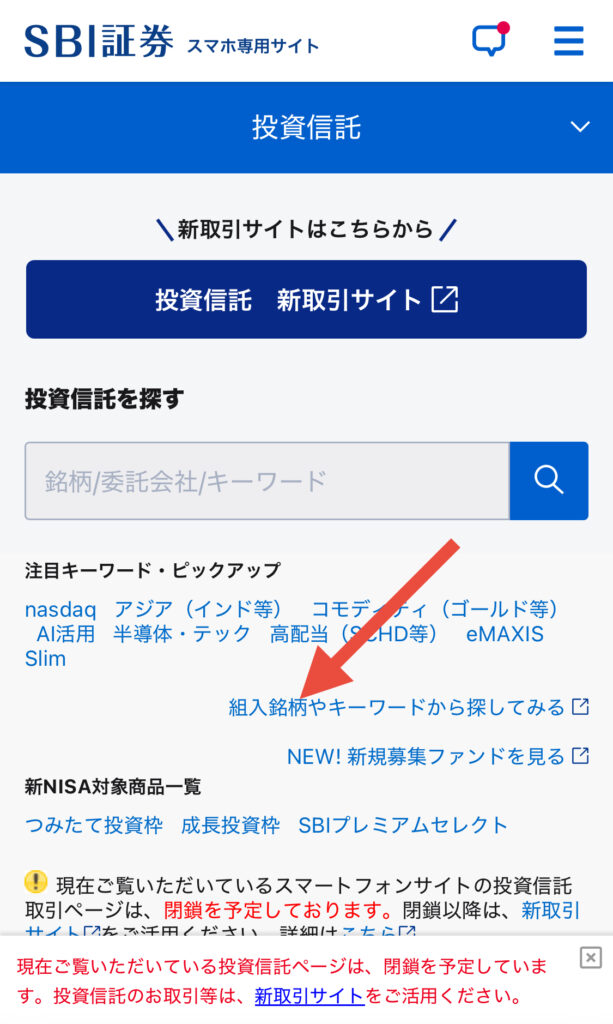This screenshot has height=1024, width=613.
Task: Choose the 高配当（SCHD等） keyword
Action: 354,634
